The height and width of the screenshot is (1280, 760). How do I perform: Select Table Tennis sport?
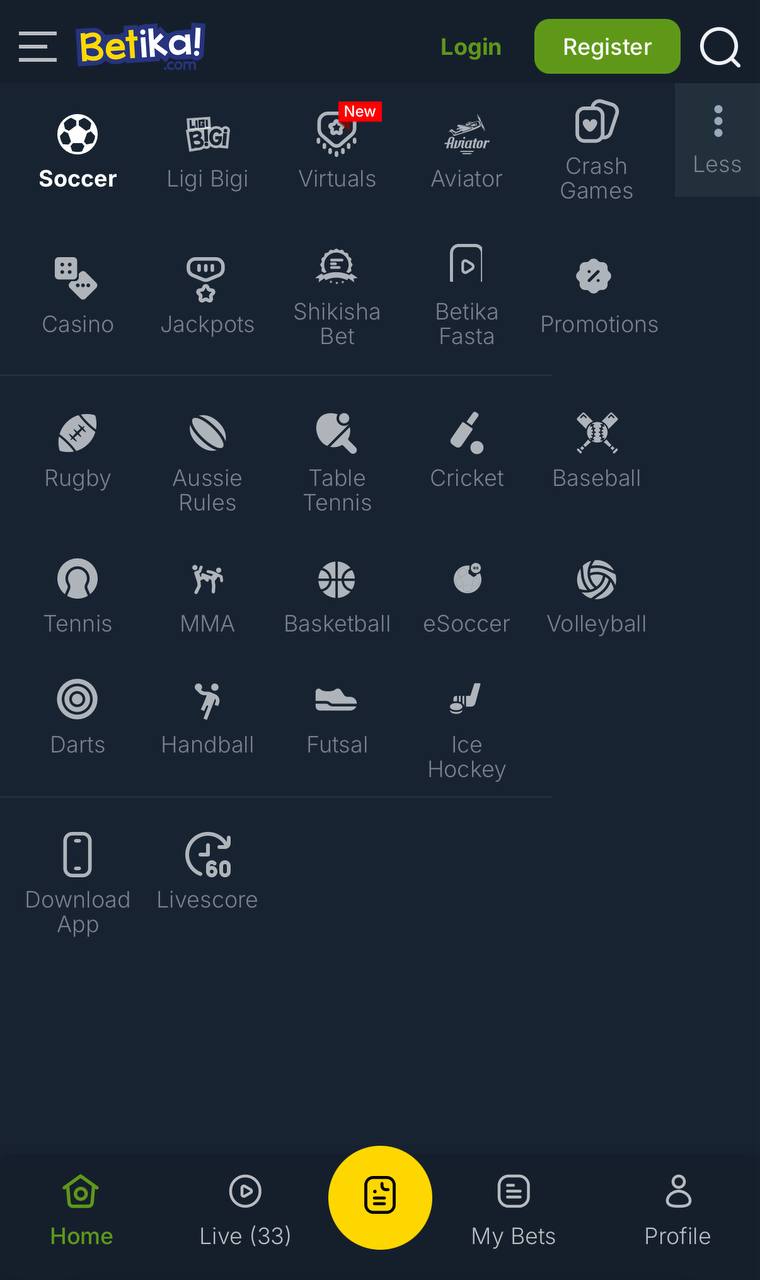(x=337, y=460)
